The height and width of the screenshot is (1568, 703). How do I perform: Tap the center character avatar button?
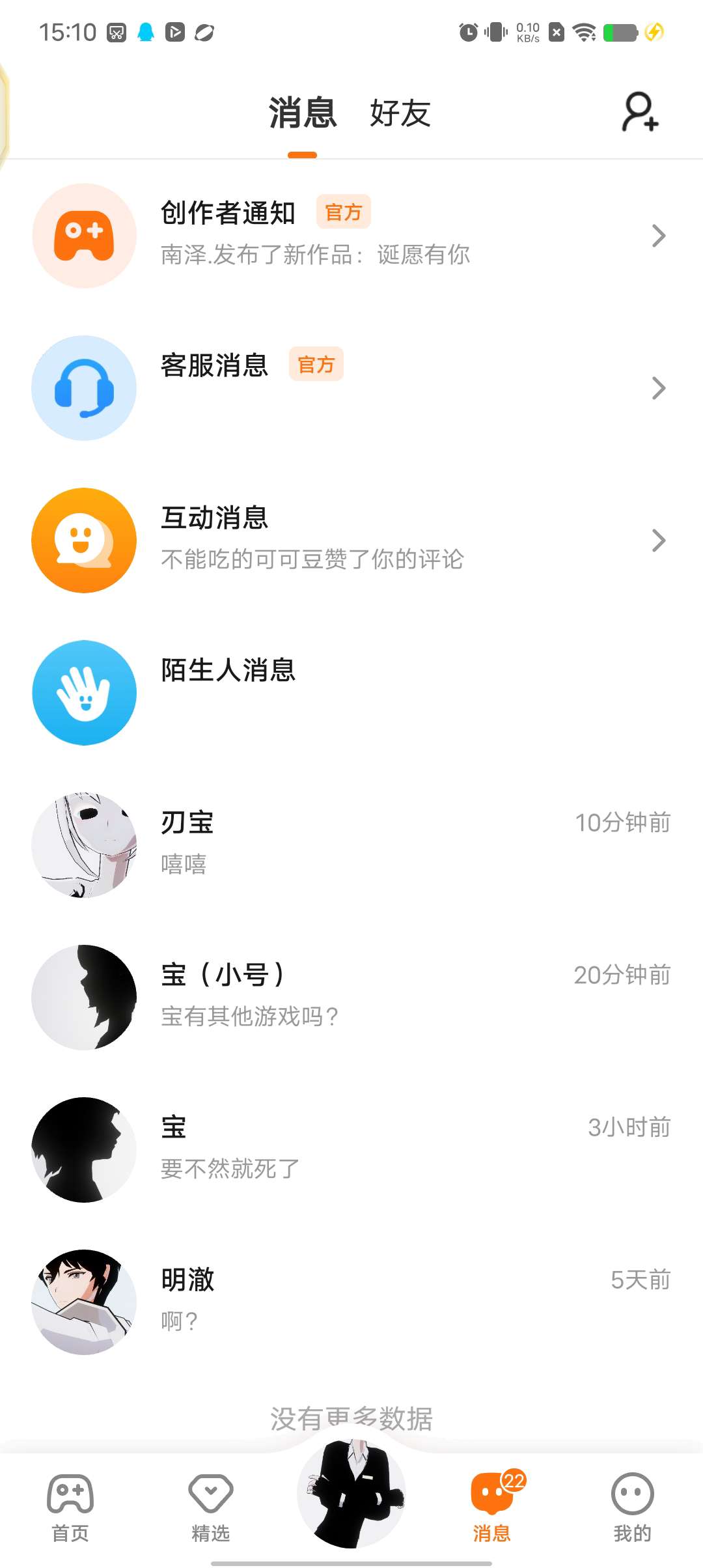(x=351, y=1495)
